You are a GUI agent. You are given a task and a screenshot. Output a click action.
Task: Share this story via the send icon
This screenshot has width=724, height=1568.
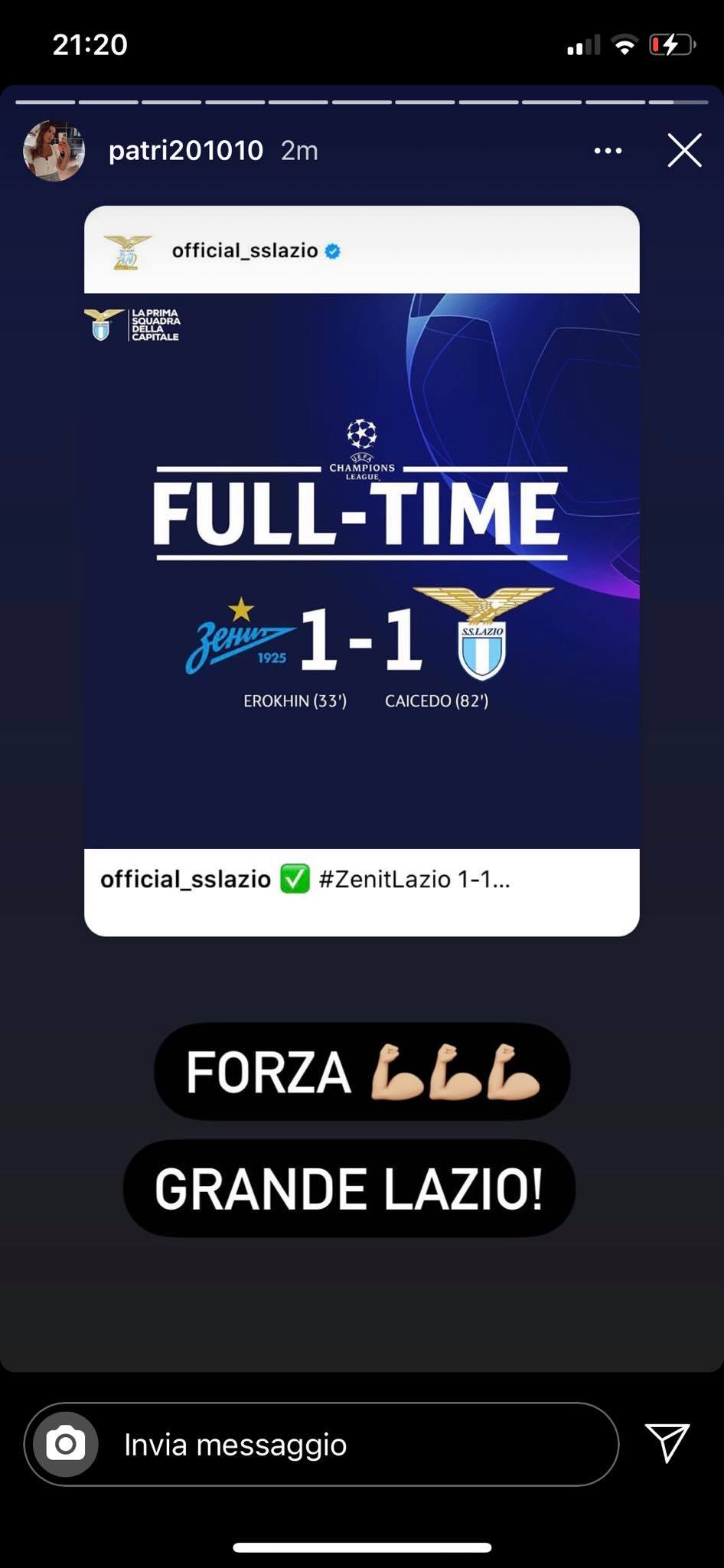click(667, 1442)
